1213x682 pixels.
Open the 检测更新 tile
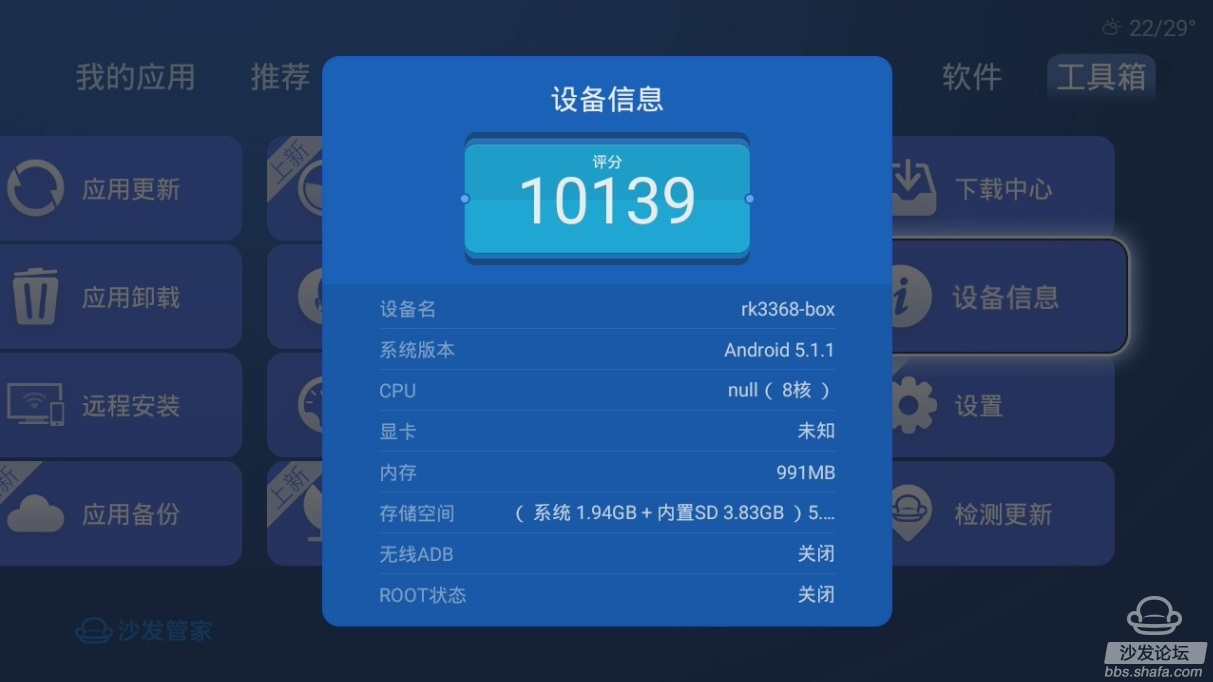(x=1000, y=513)
